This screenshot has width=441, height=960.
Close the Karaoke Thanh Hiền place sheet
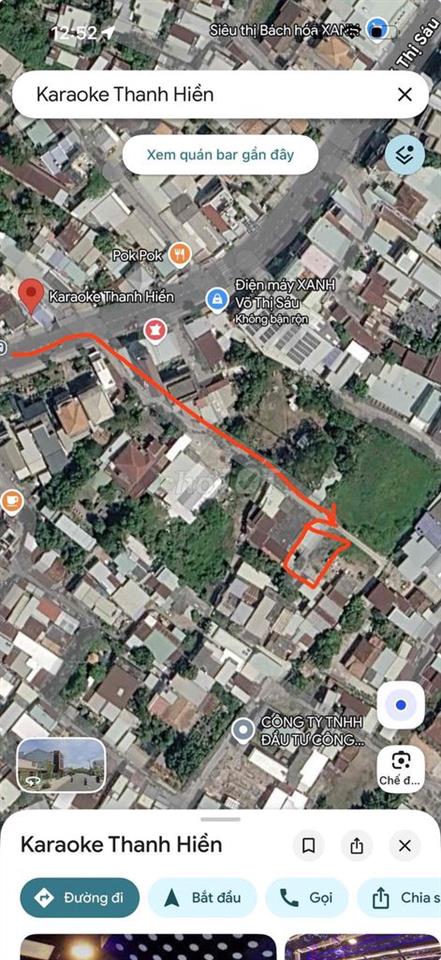pyautogui.click(x=404, y=846)
